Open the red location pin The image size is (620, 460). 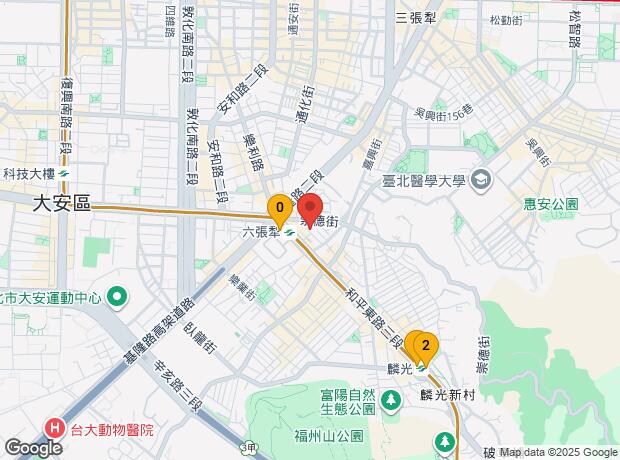pyautogui.click(x=310, y=211)
